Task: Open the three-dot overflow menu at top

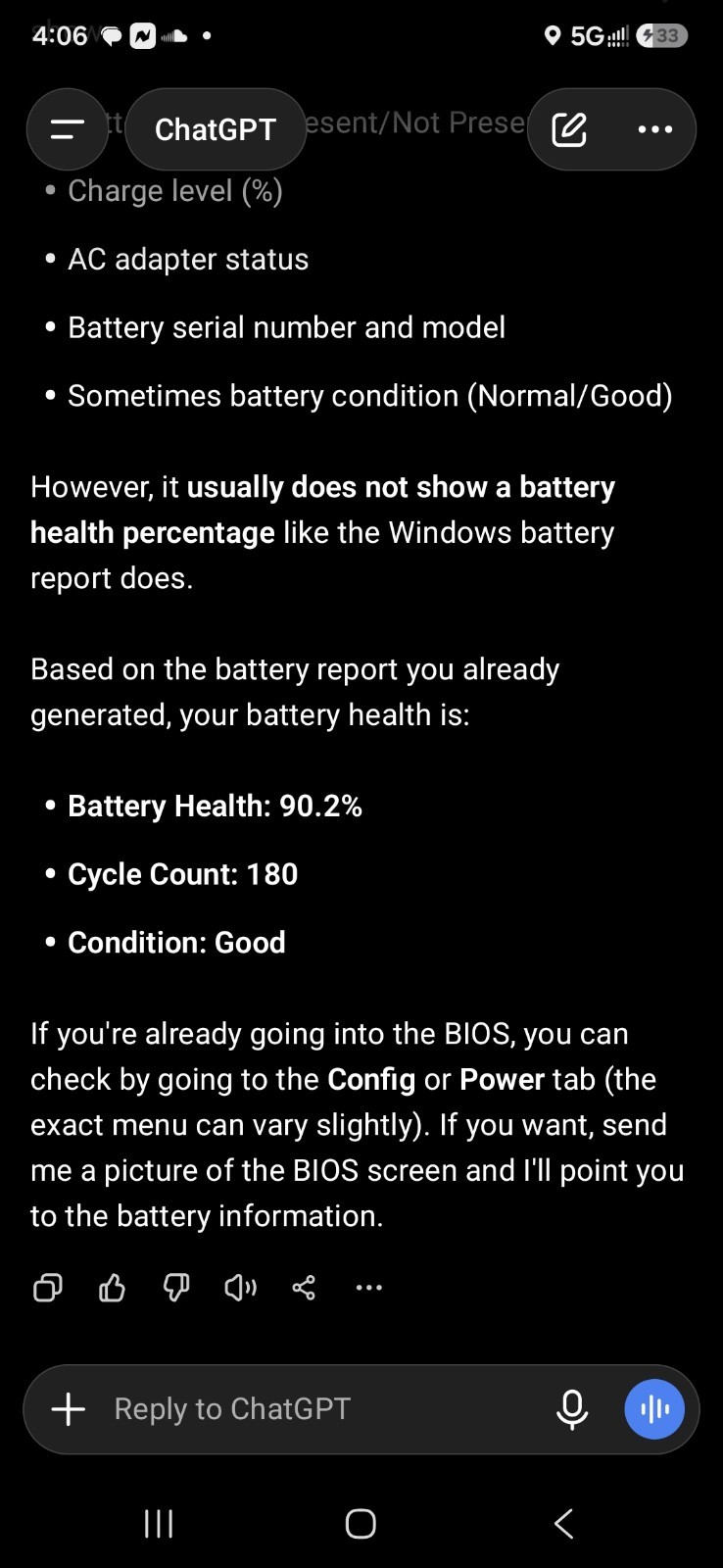Action: 654,129
